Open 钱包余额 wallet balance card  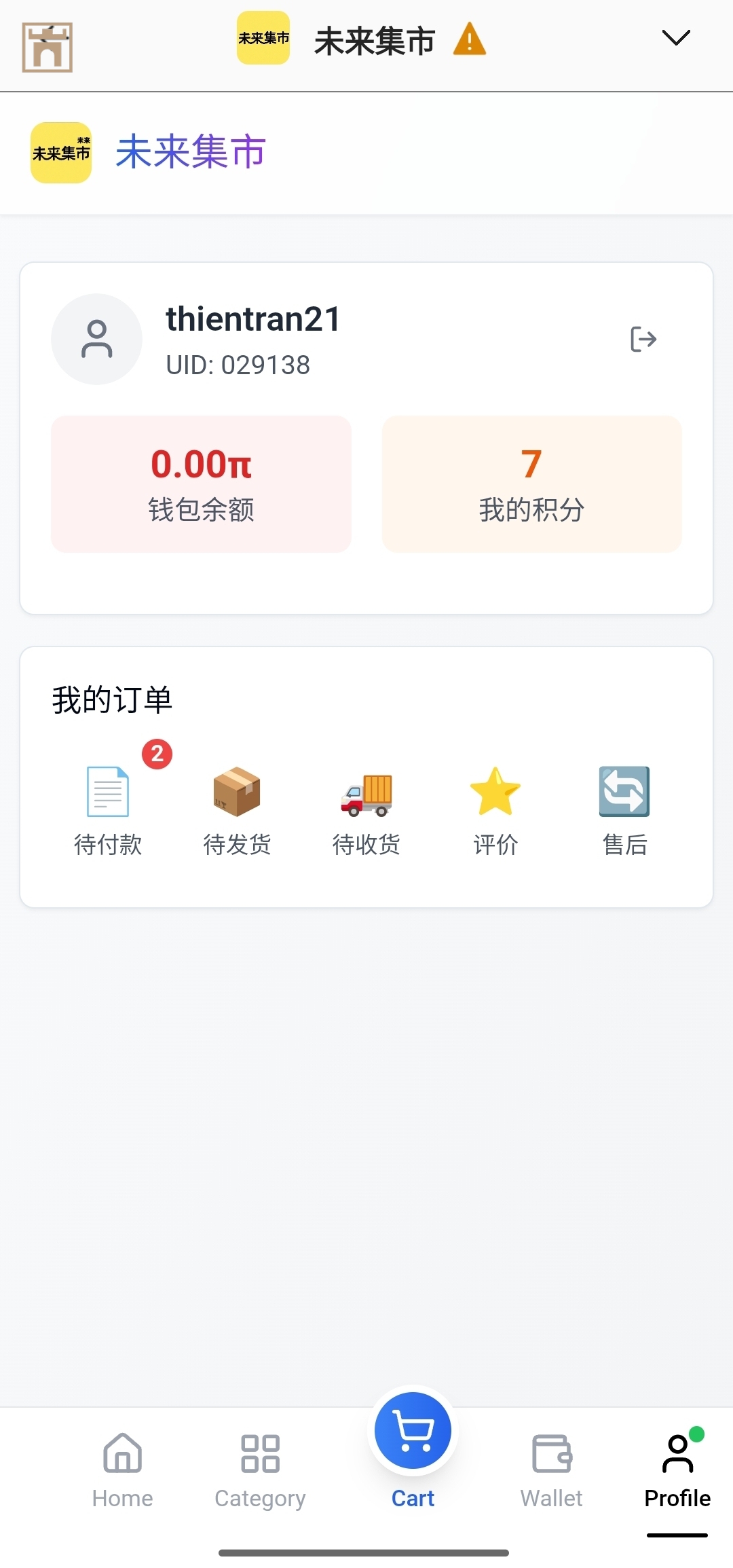[201, 484]
